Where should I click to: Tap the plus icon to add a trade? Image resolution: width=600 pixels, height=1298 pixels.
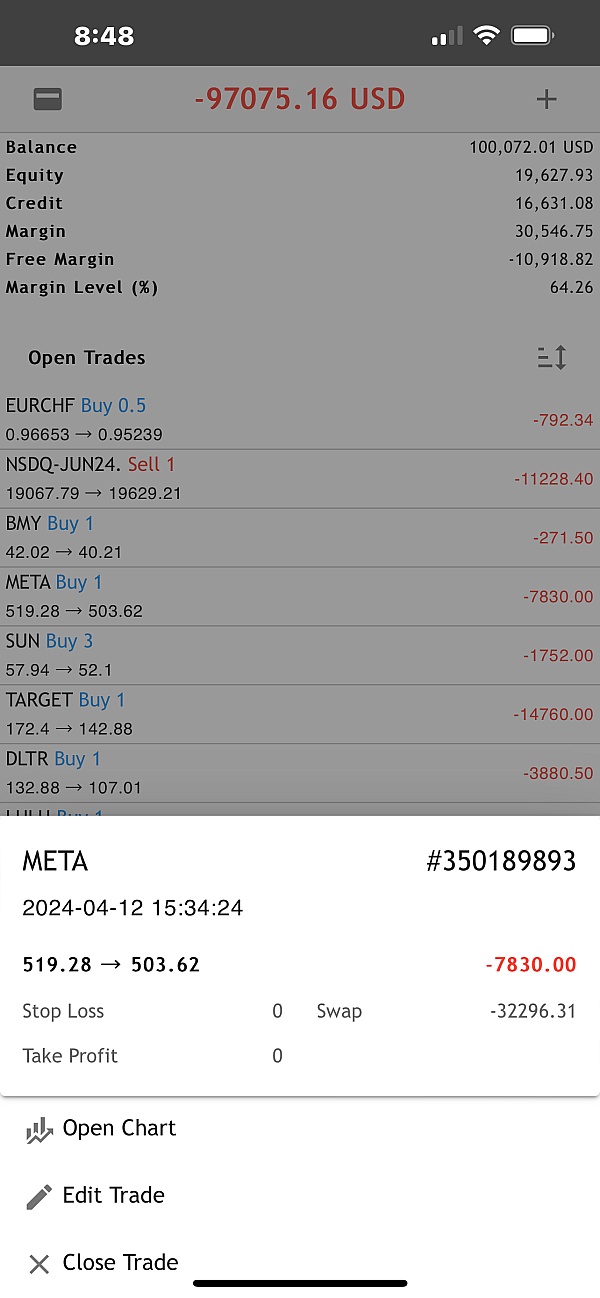click(x=546, y=99)
